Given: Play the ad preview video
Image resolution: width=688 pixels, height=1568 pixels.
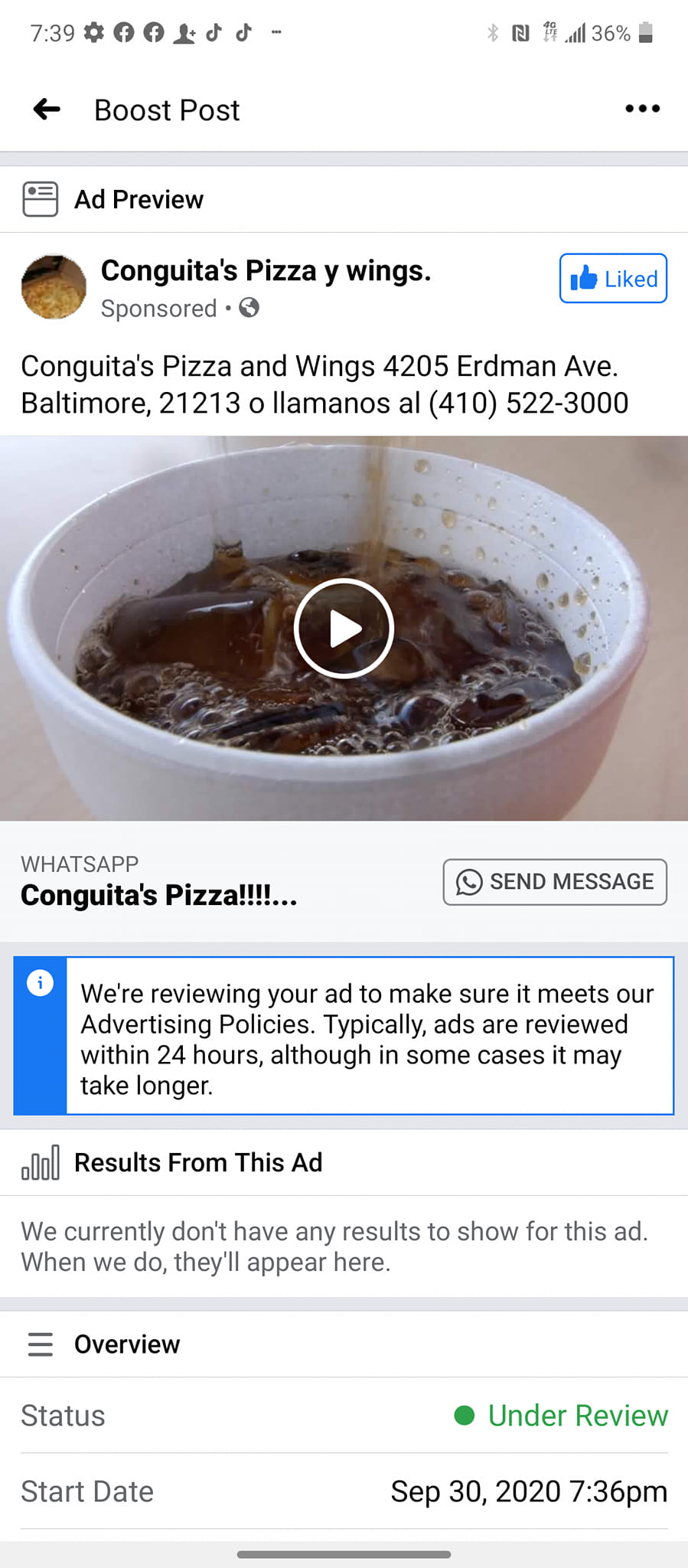Looking at the screenshot, I should point(344,629).
